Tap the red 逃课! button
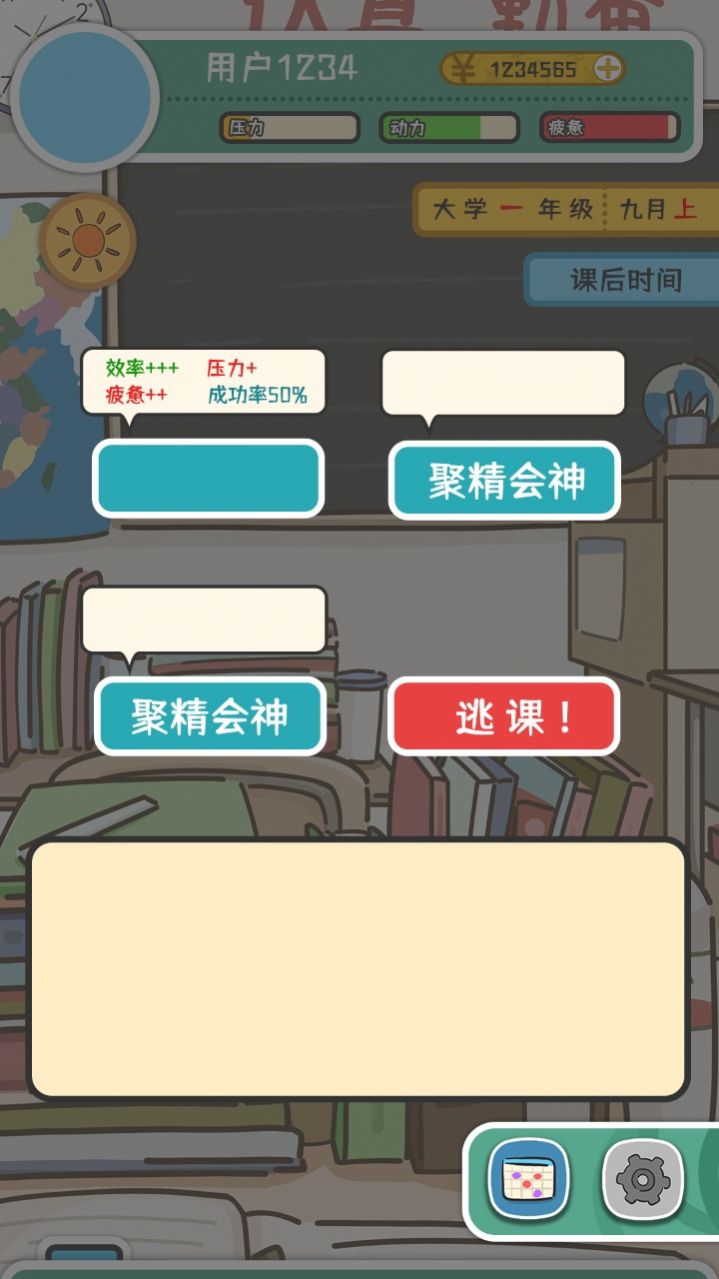Image resolution: width=719 pixels, height=1279 pixels. (504, 716)
